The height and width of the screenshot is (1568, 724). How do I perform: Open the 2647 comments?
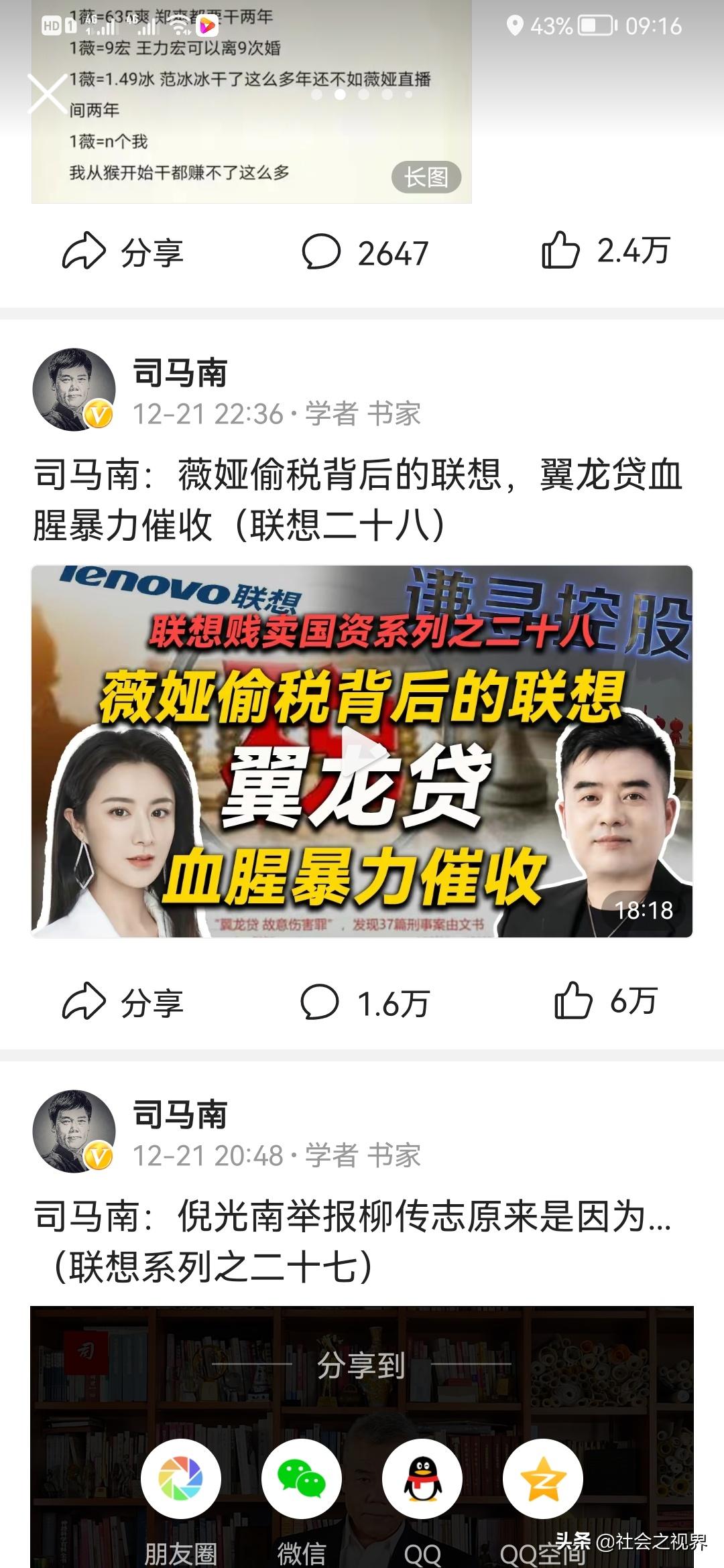(365, 252)
